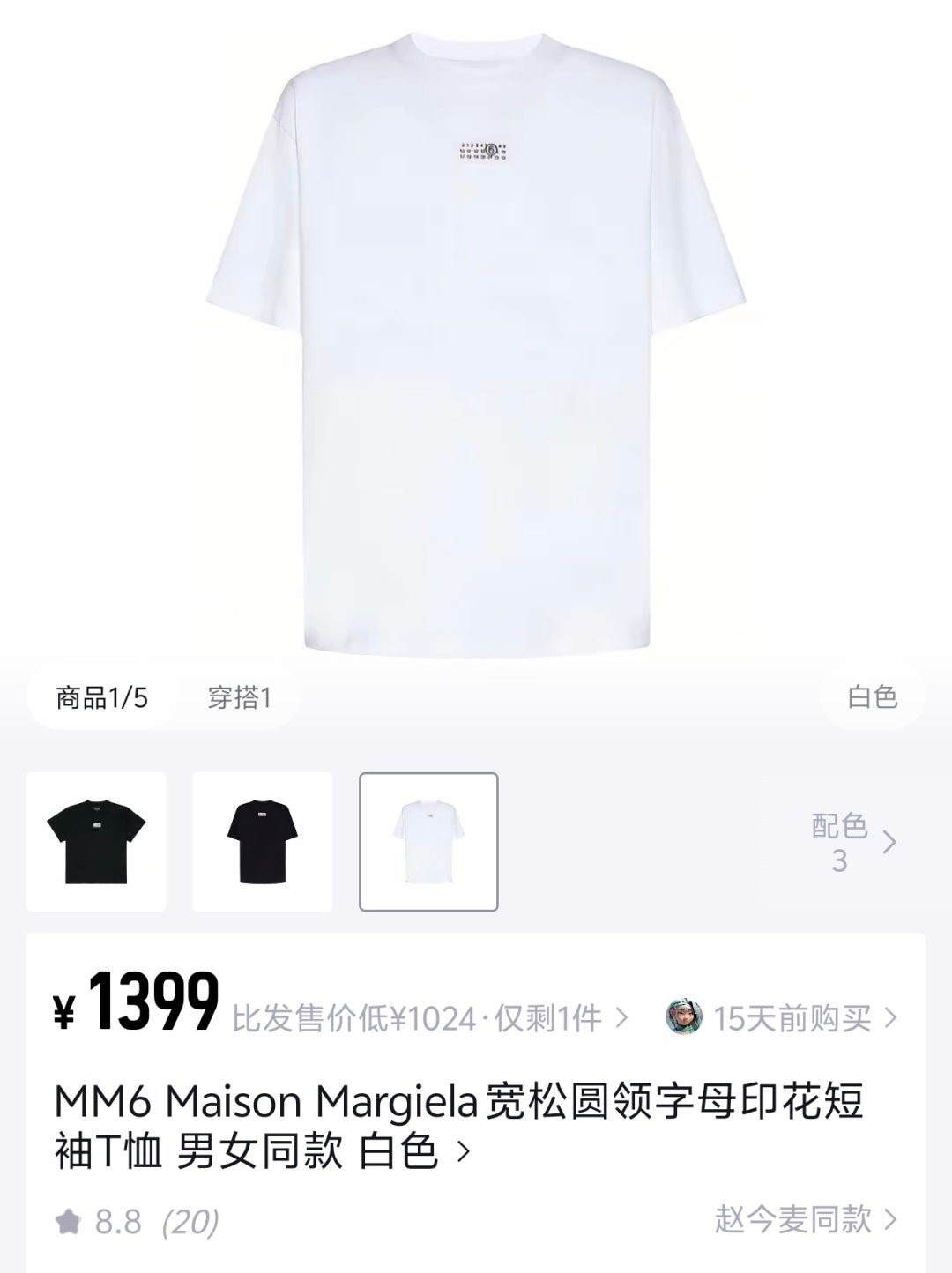Select the black T-shirt thumbnail with spread sleeves
The image size is (952, 1273).
(96, 842)
